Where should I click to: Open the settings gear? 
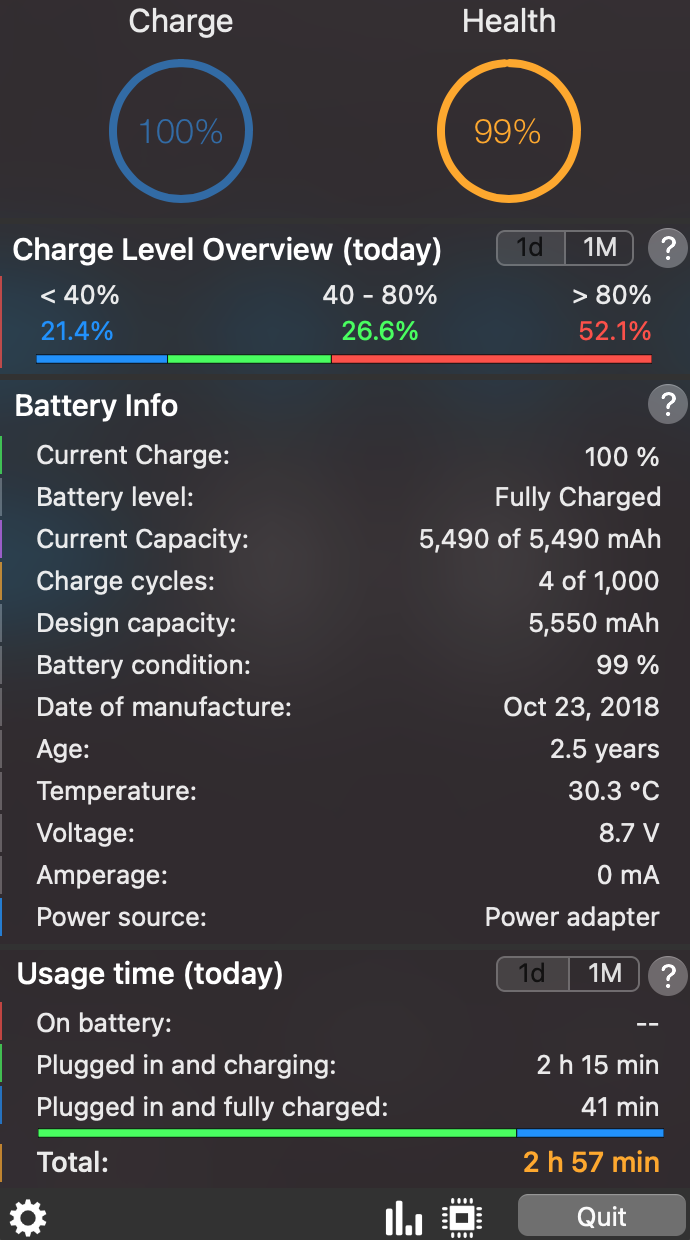click(27, 1217)
